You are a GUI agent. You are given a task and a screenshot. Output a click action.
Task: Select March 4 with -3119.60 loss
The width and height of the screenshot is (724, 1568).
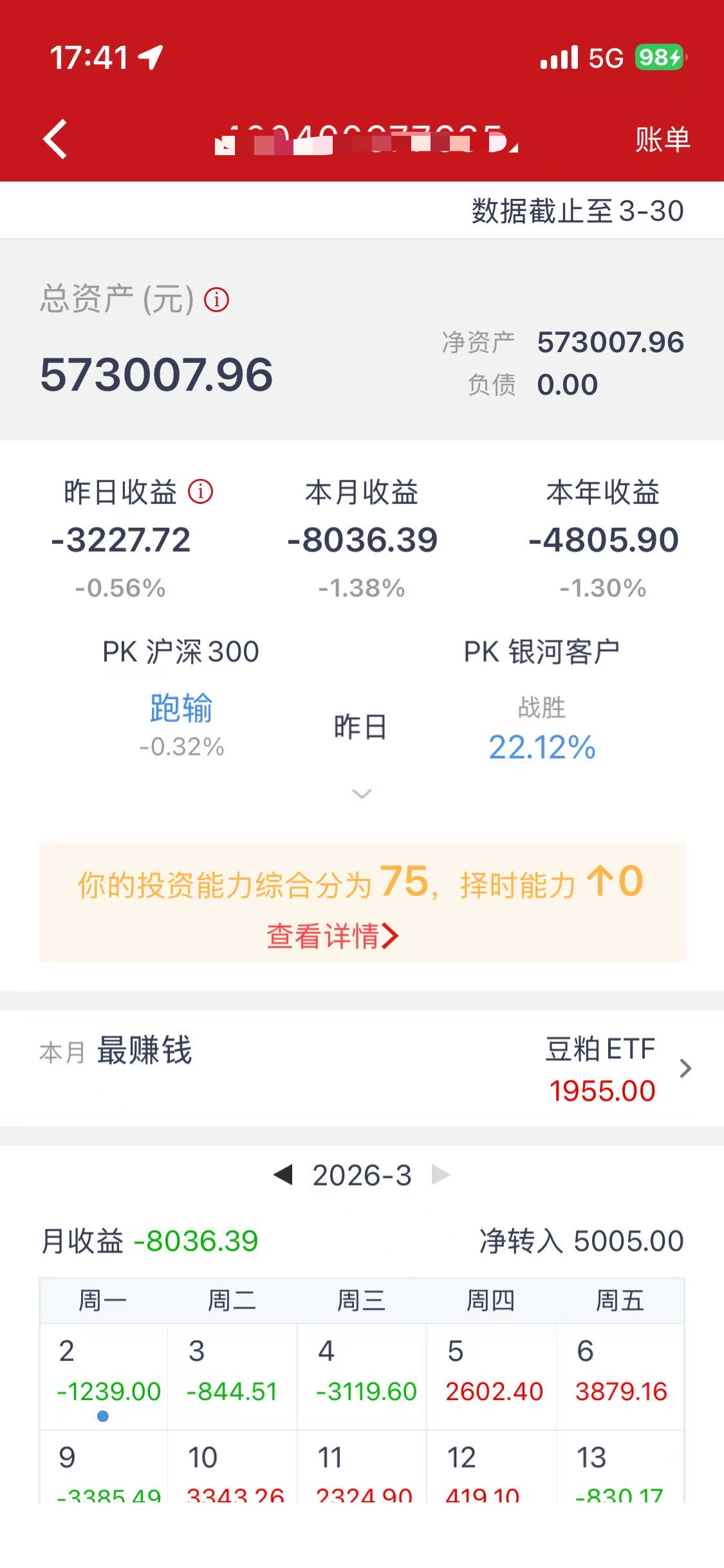(x=362, y=1377)
